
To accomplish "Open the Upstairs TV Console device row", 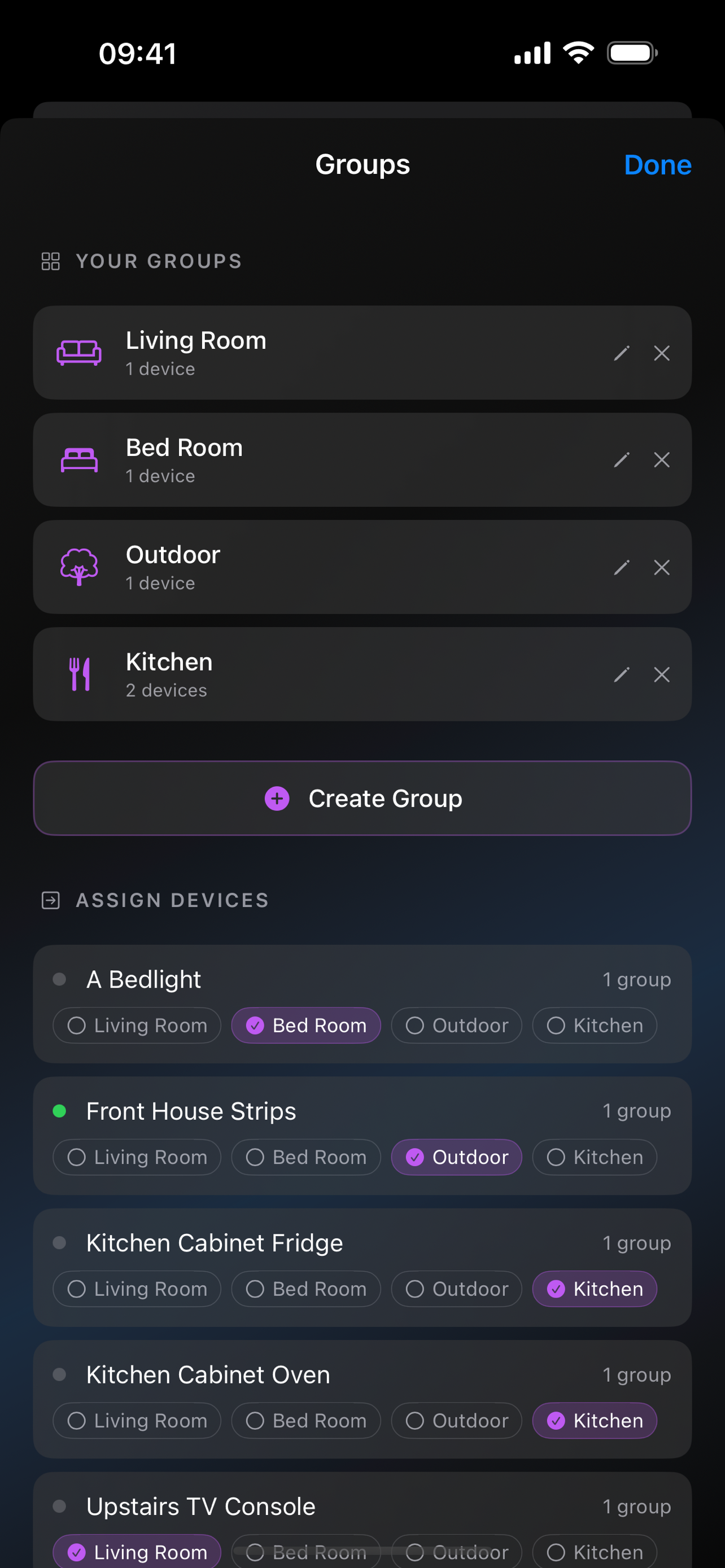I will click(202, 1505).
